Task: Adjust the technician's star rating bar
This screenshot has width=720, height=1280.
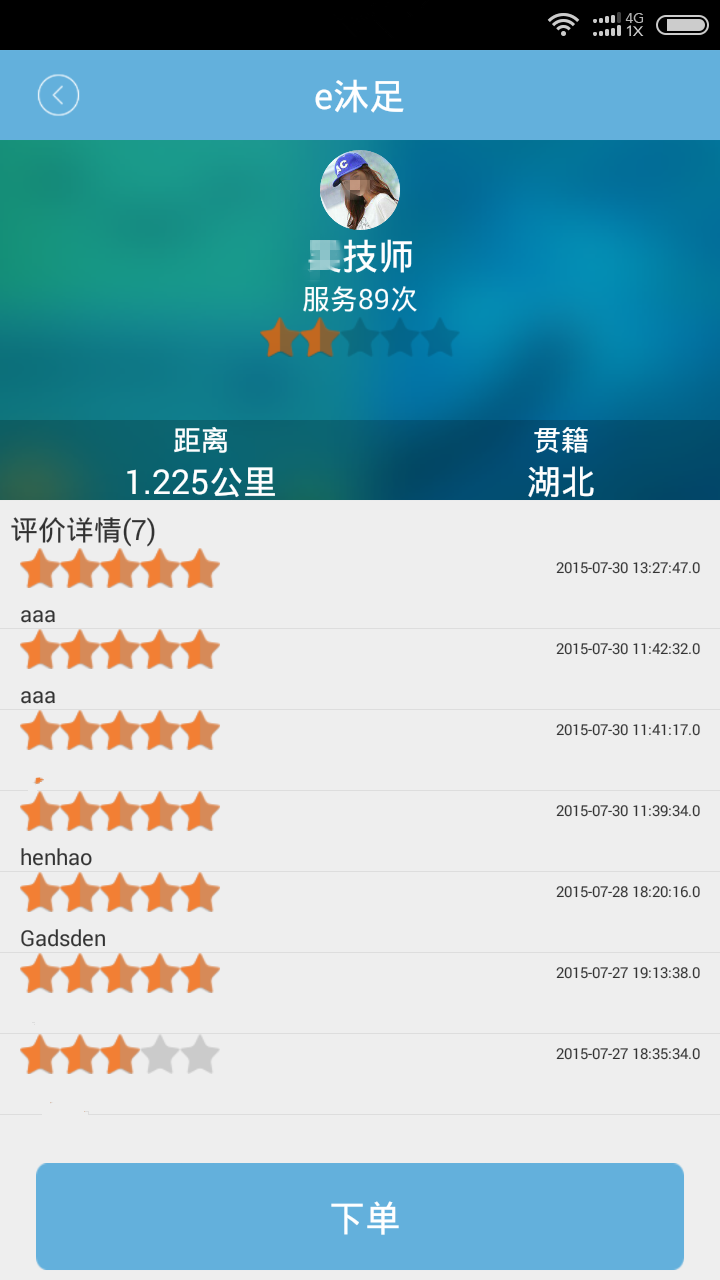Action: pyautogui.click(x=360, y=338)
